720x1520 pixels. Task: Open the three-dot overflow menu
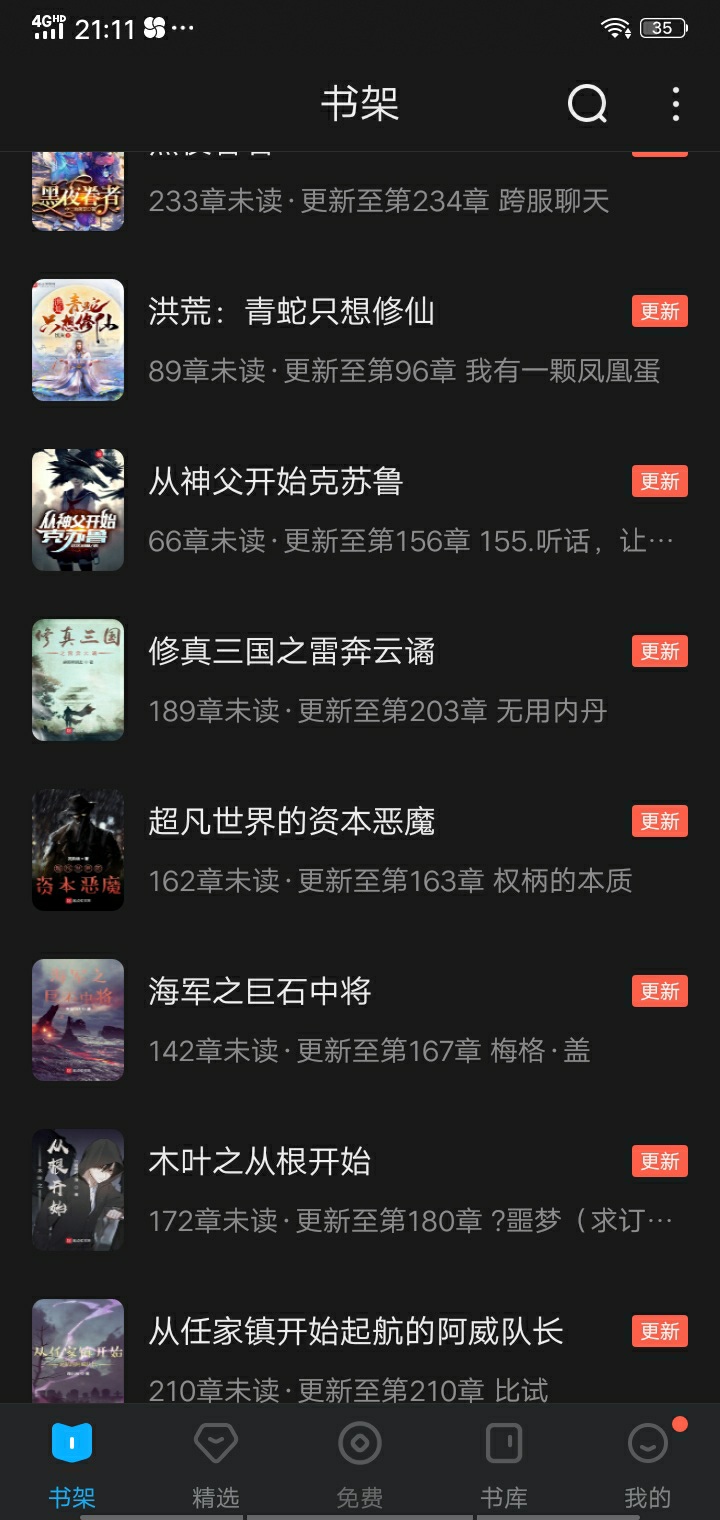pyautogui.click(x=676, y=104)
